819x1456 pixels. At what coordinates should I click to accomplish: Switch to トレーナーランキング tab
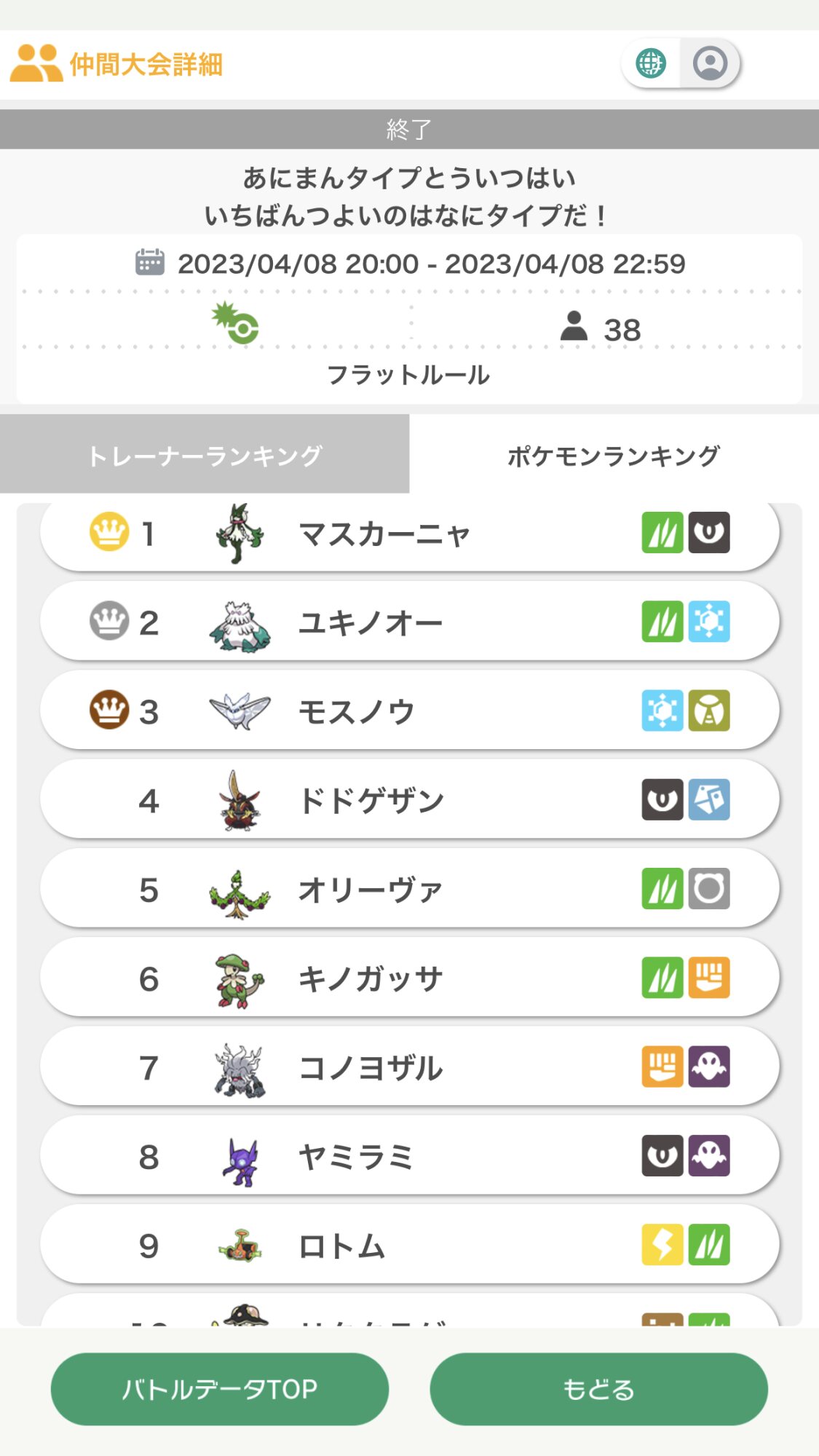tap(205, 455)
